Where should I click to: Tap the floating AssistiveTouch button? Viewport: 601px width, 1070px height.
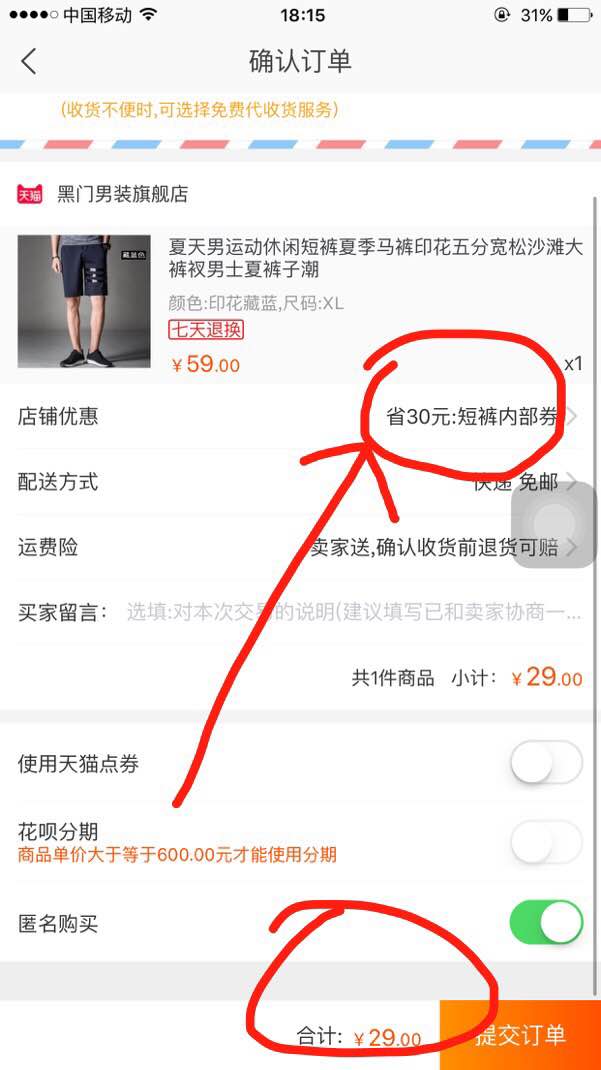555,523
